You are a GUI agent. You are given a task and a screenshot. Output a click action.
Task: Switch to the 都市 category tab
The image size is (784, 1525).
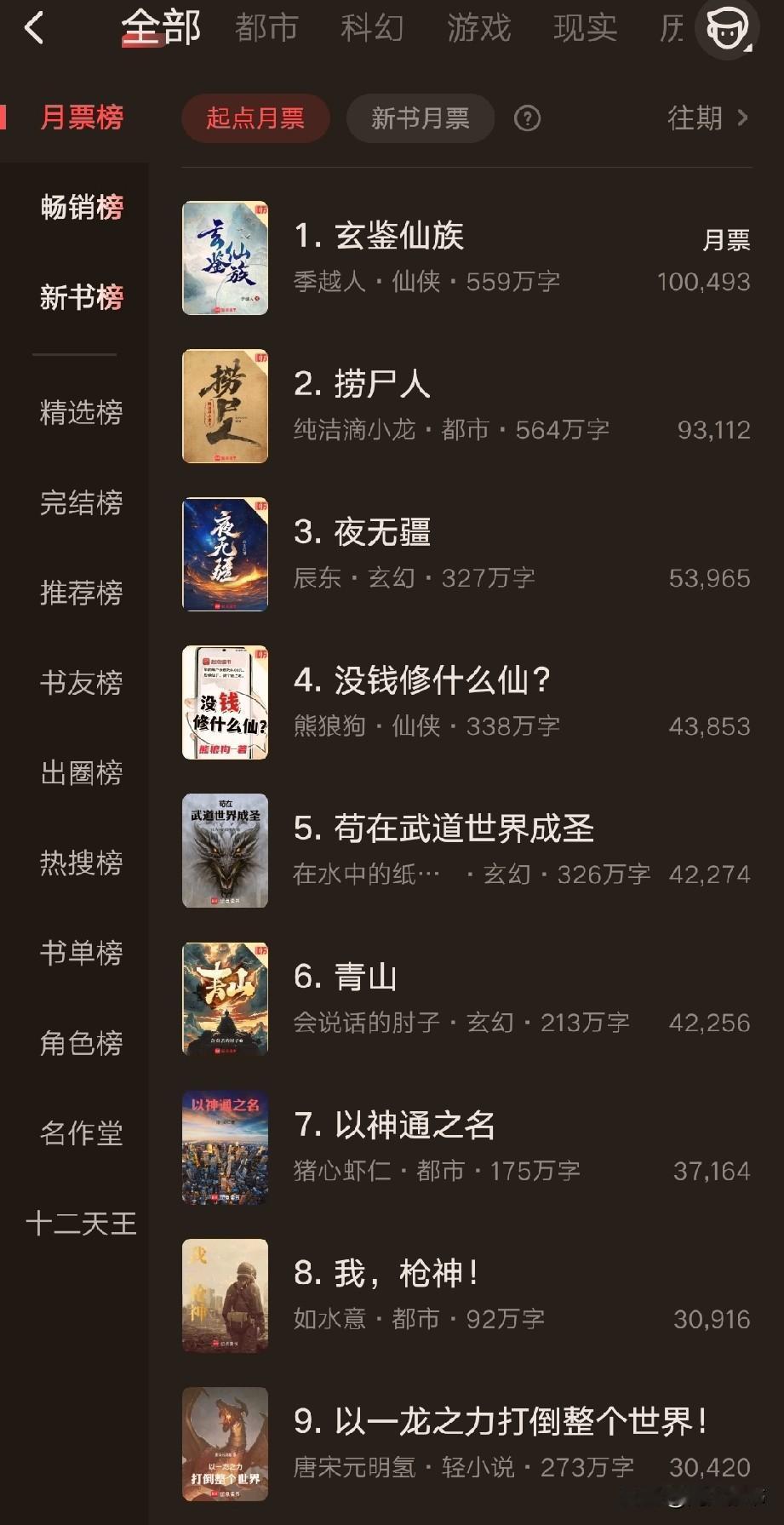tap(266, 28)
